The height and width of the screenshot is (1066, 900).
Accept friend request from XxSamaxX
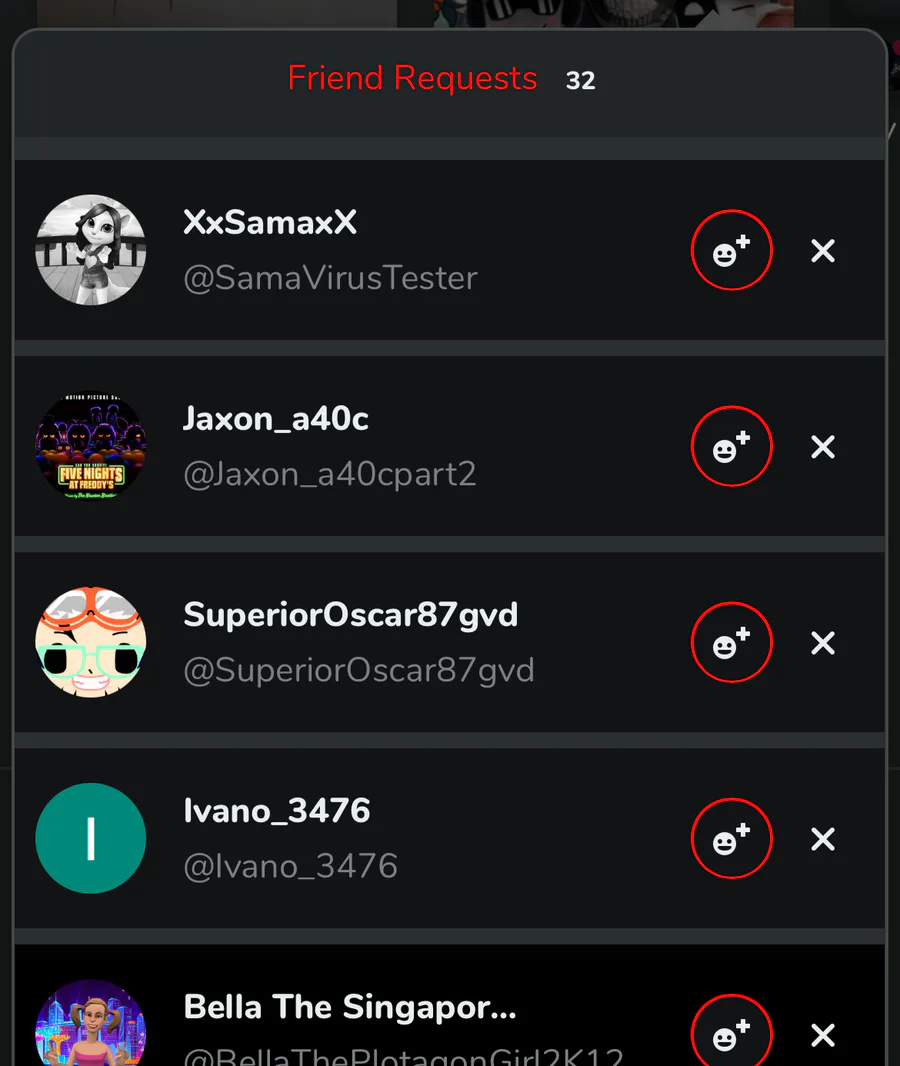coord(731,250)
